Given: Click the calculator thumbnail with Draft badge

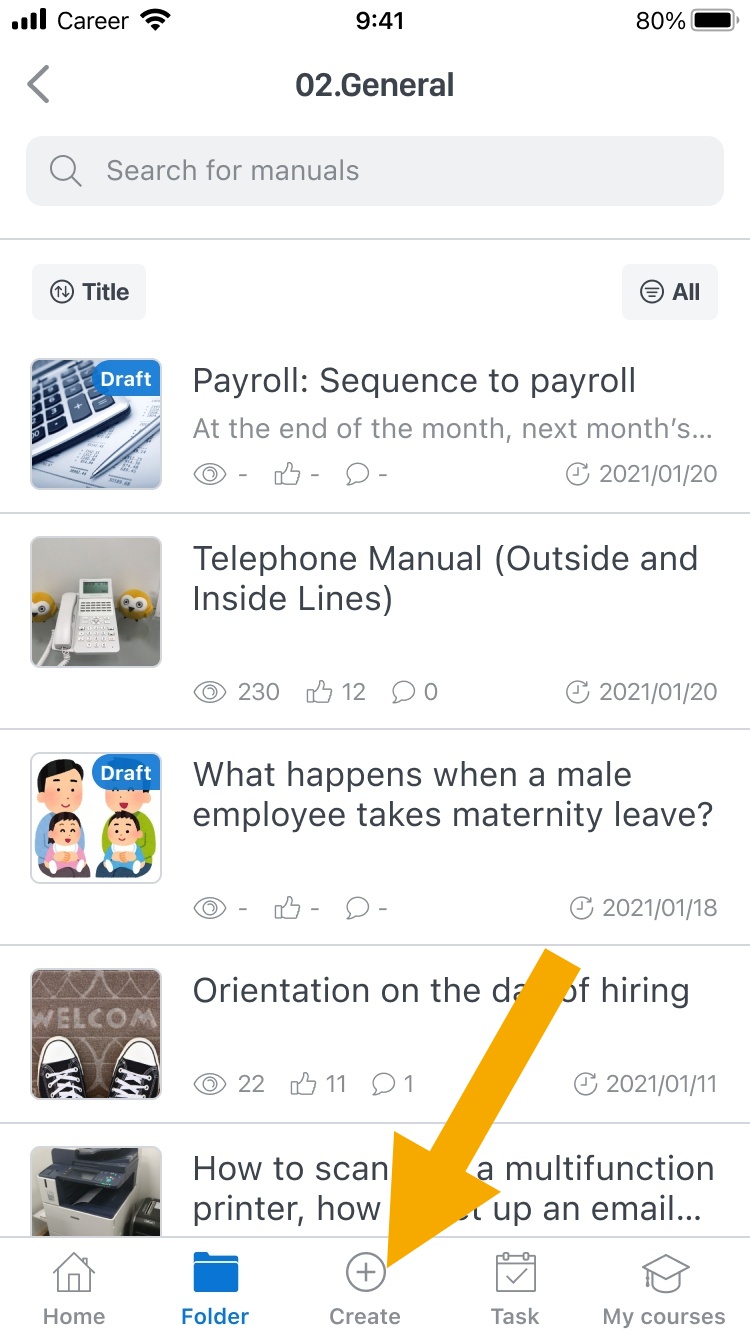Looking at the screenshot, I should pos(95,424).
